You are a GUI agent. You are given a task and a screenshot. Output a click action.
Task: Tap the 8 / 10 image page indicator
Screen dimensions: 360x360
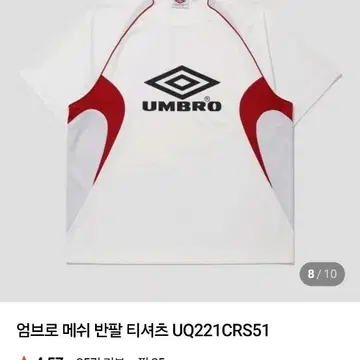(322, 274)
